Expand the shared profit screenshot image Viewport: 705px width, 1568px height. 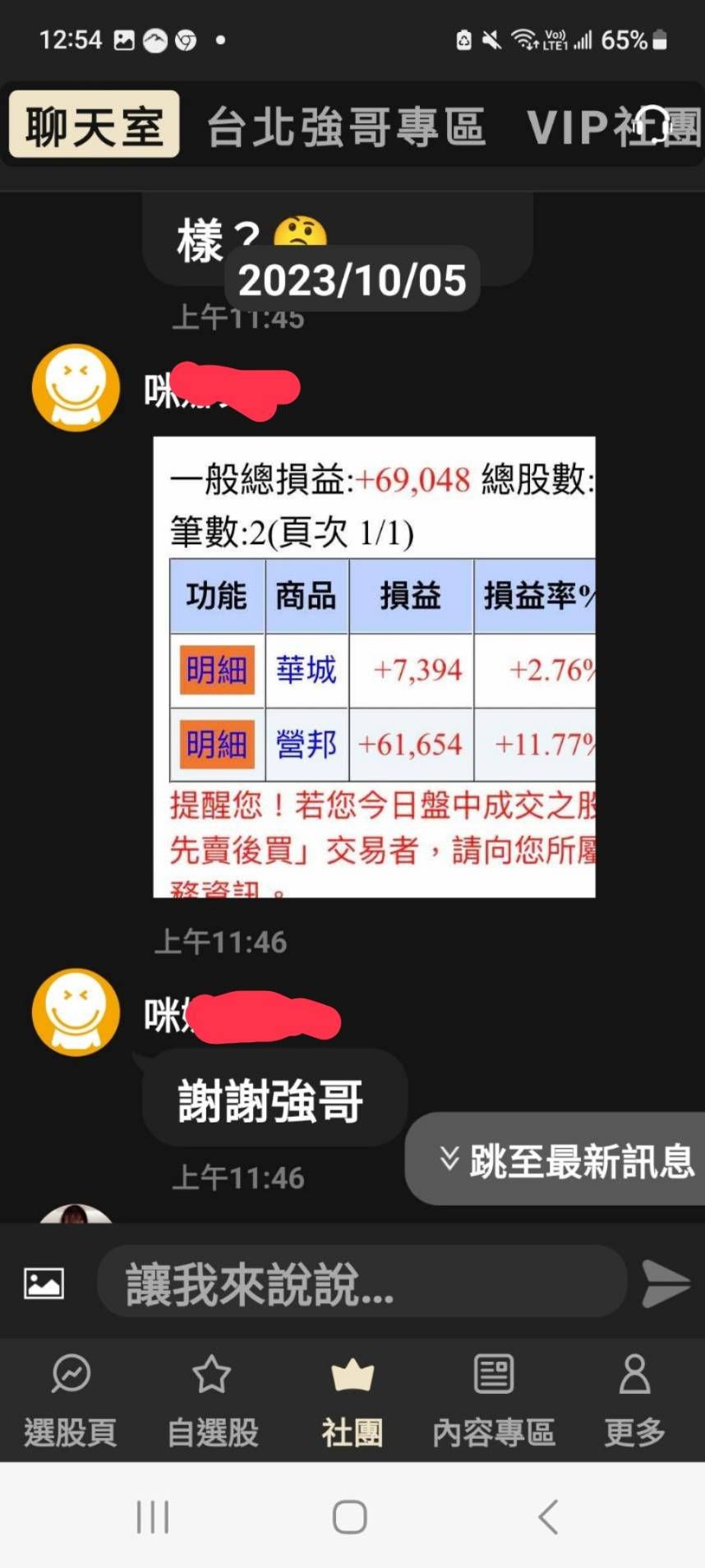coord(374,666)
